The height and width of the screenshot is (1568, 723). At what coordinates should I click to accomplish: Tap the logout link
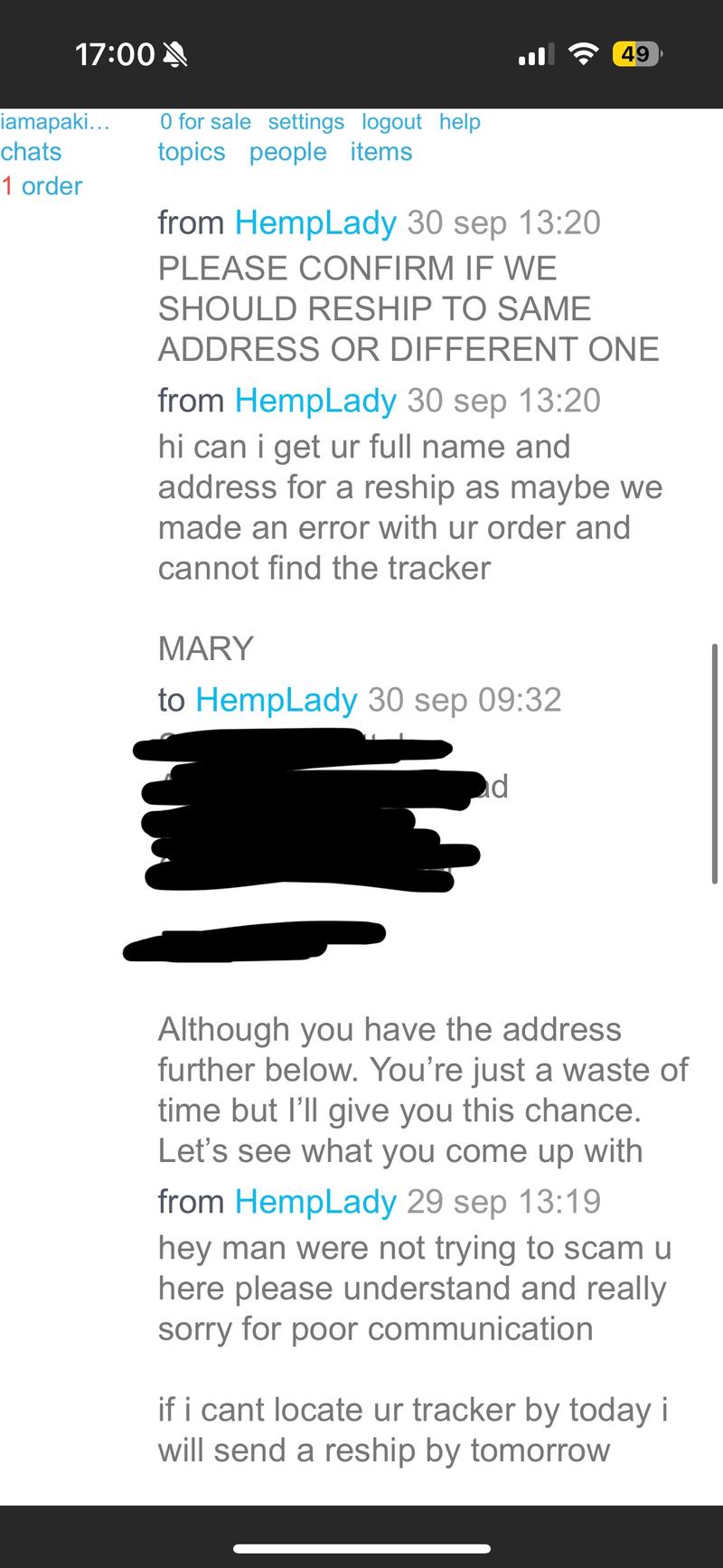coord(391,122)
